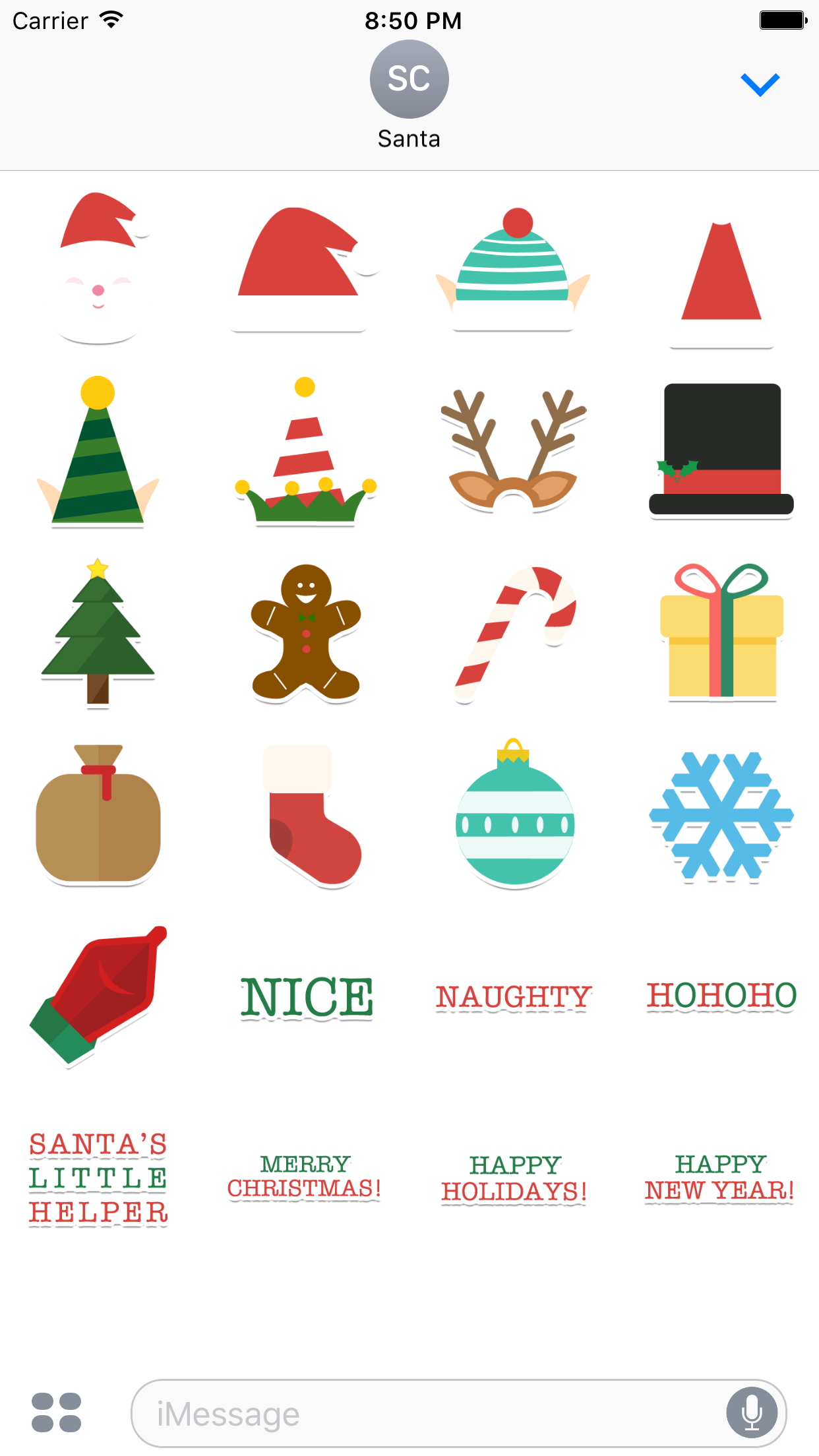Image resolution: width=819 pixels, height=1456 pixels.
Task: Select the red Santa hat sticker
Action: (307, 267)
